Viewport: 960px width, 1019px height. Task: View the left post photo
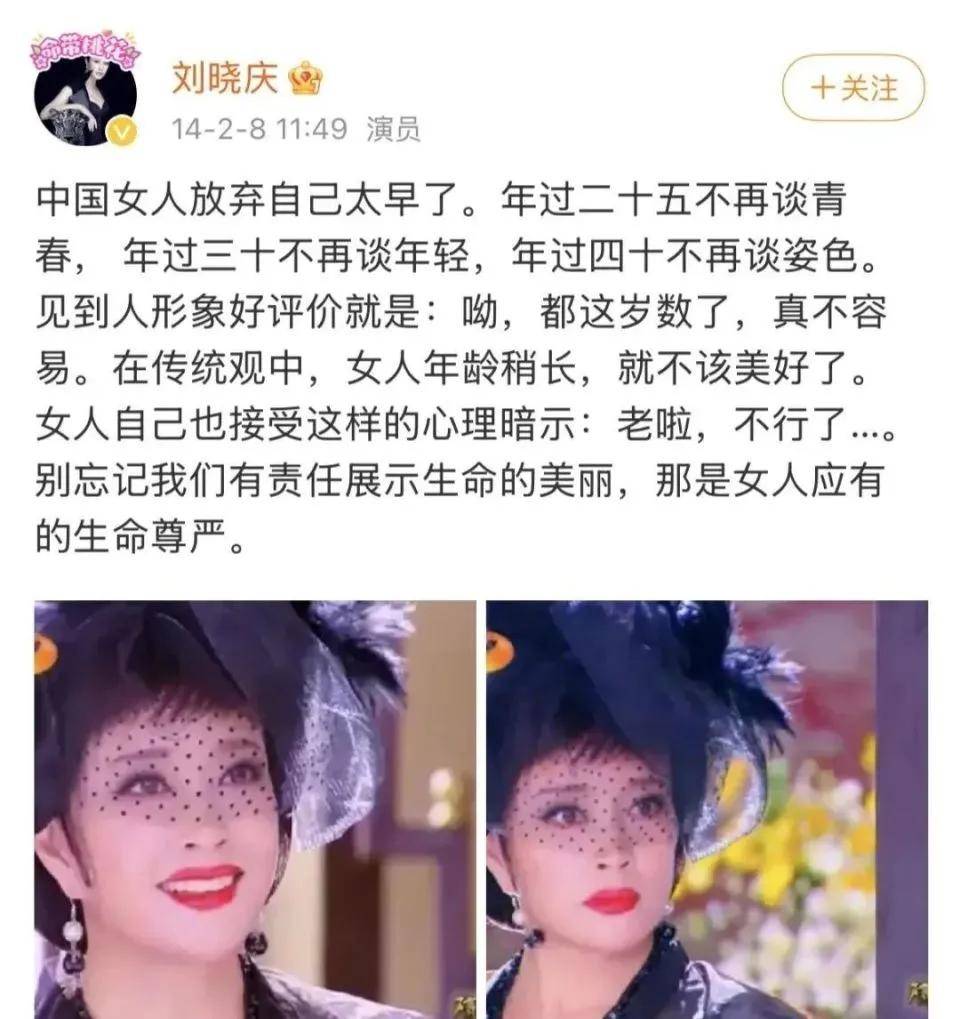pyautogui.click(x=255, y=810)
